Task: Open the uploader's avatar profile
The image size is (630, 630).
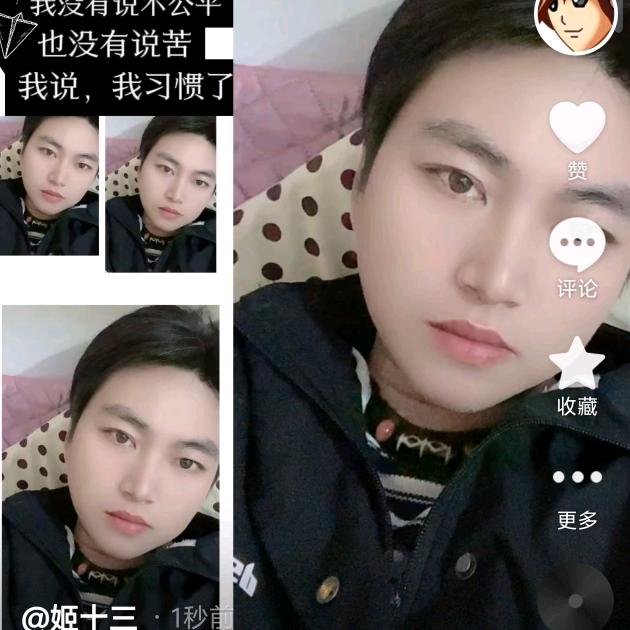Action: (573, 22)
